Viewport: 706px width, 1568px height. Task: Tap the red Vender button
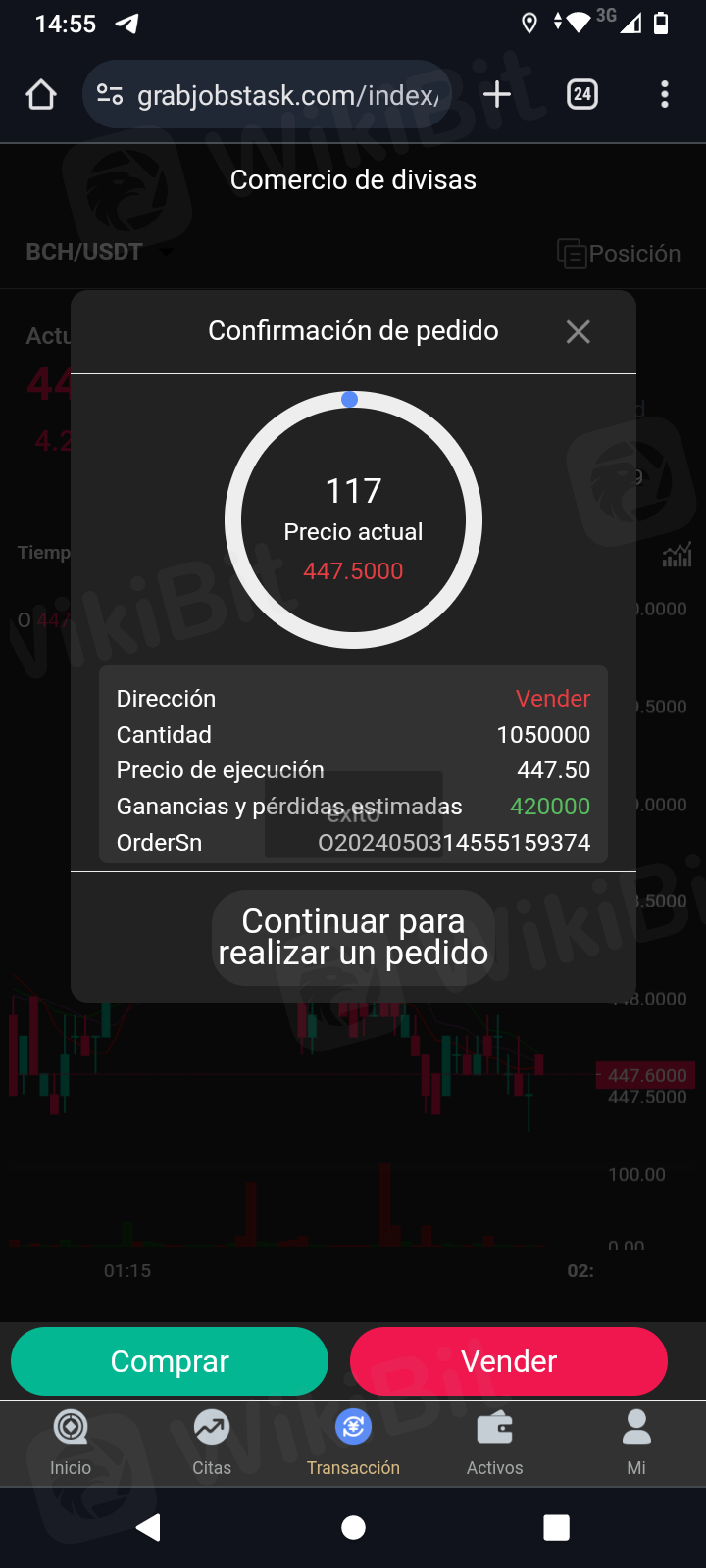tap(509, 1361)
